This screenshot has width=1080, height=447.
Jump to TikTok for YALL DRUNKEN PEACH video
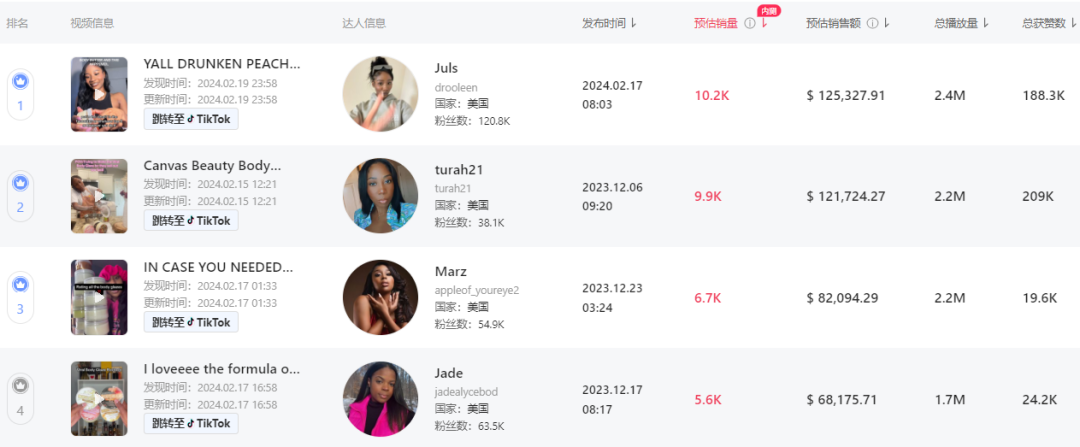[191, 119]
